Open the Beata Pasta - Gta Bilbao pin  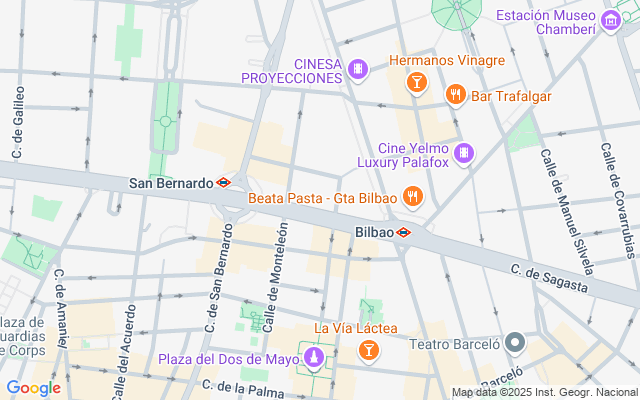pyautogui.click(x=410, y=195)
